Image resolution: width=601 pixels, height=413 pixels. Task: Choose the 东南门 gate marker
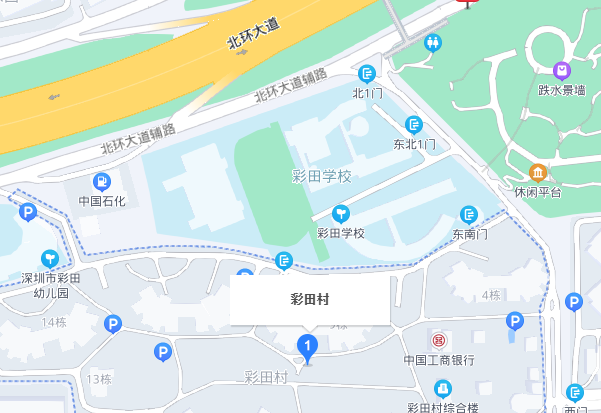tap(468, 215)
